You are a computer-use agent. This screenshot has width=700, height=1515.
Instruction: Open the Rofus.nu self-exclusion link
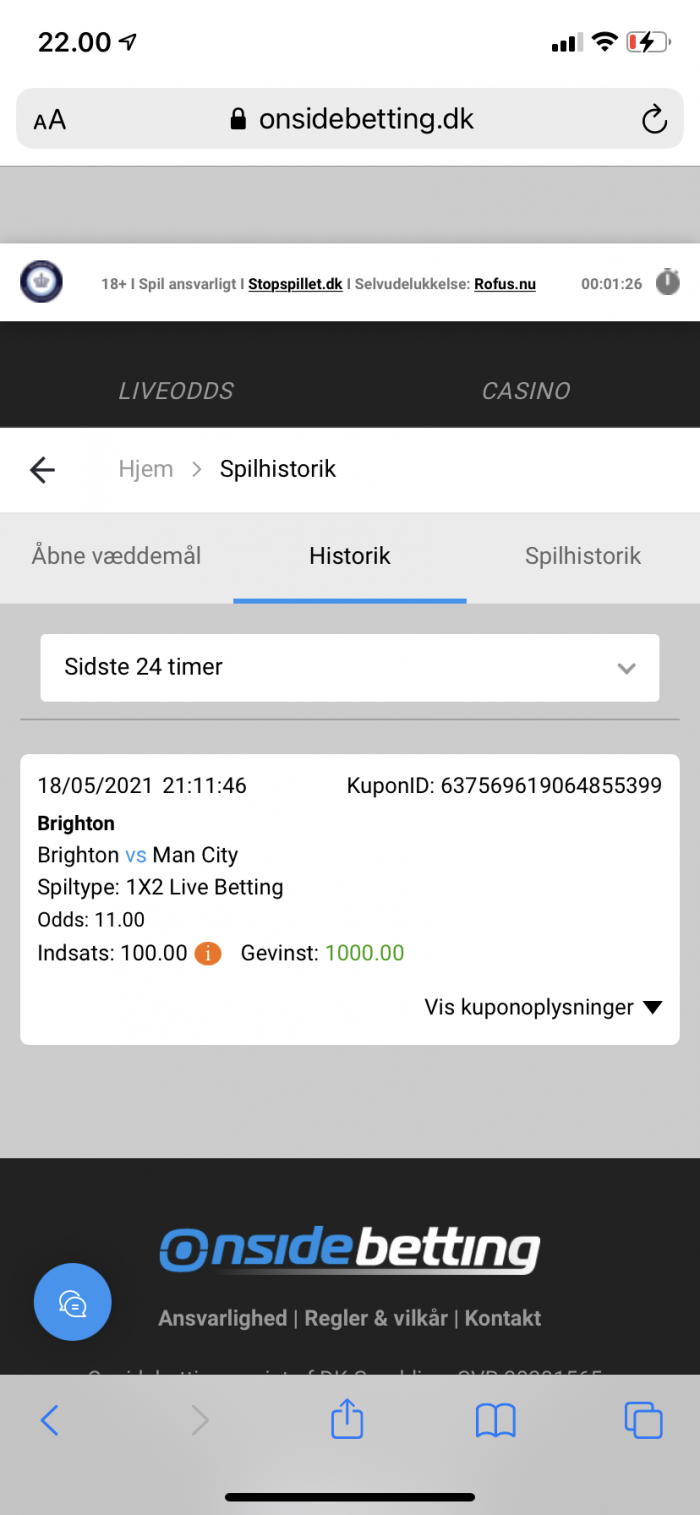[505, 284]
